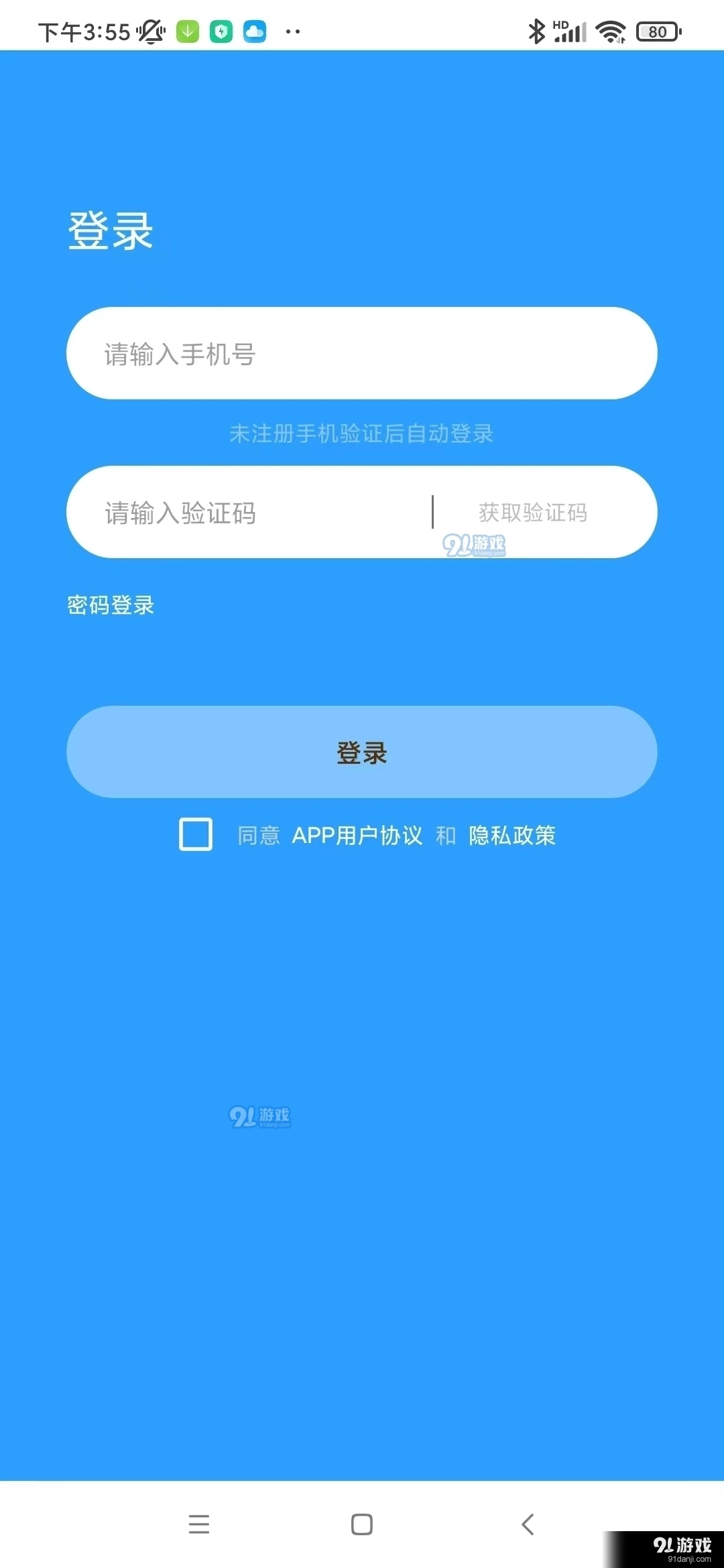Go back with the system back button
The width and height of the screenshot is (724, 1568).
[x=528, y=1524]
